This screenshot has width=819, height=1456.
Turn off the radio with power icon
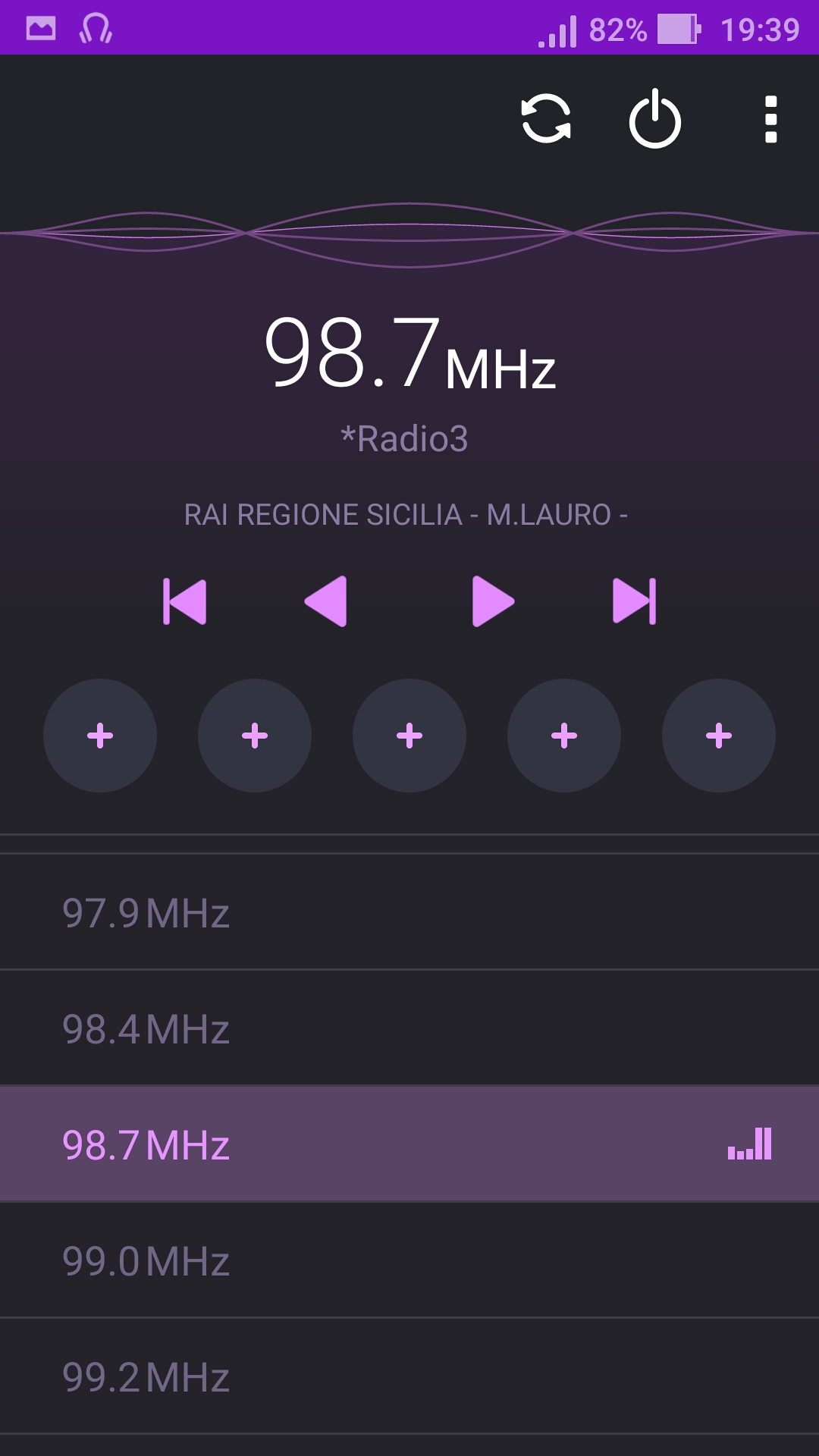click(655, 119)
